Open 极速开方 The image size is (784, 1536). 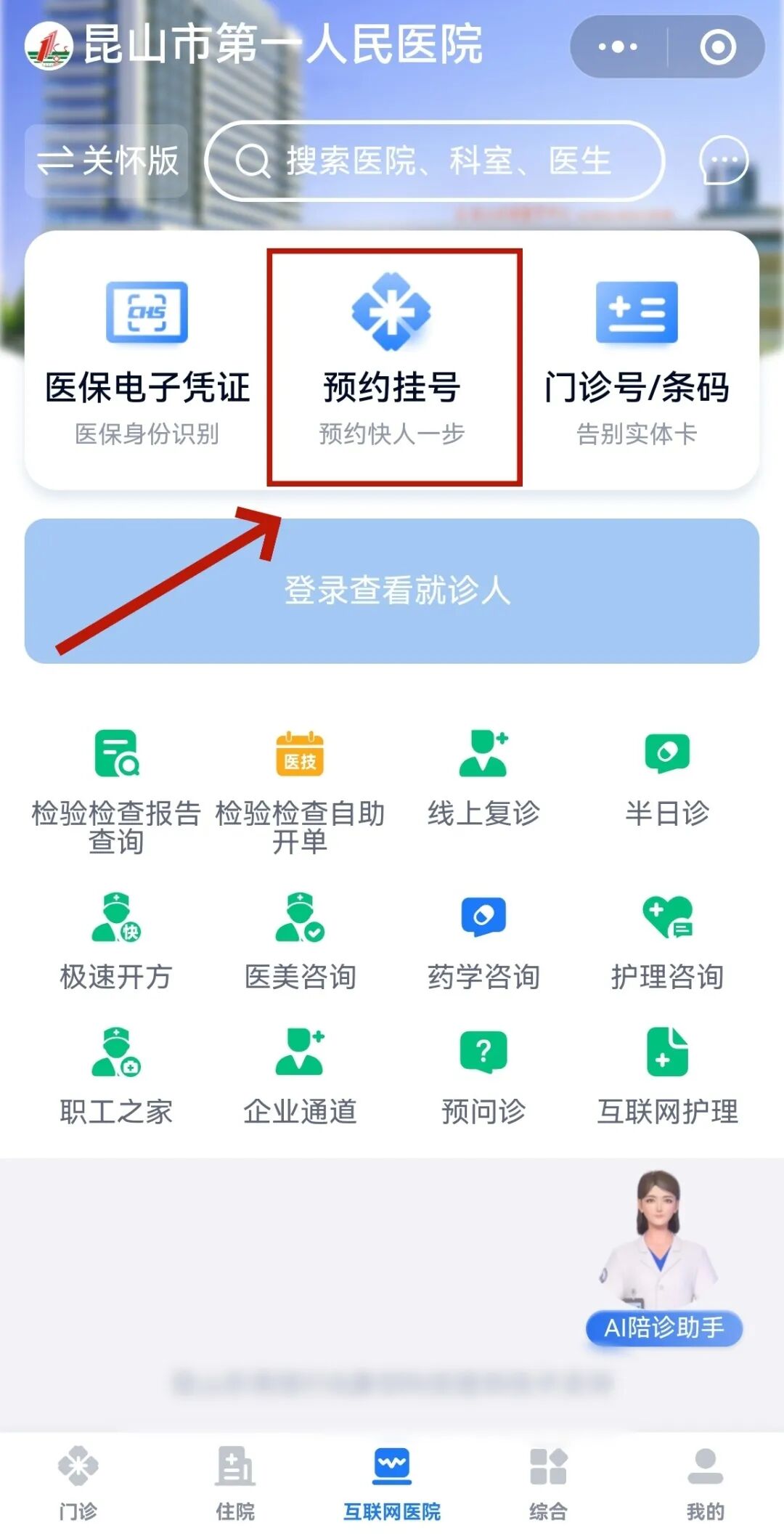pyautogui.click(x=116, y=940)
